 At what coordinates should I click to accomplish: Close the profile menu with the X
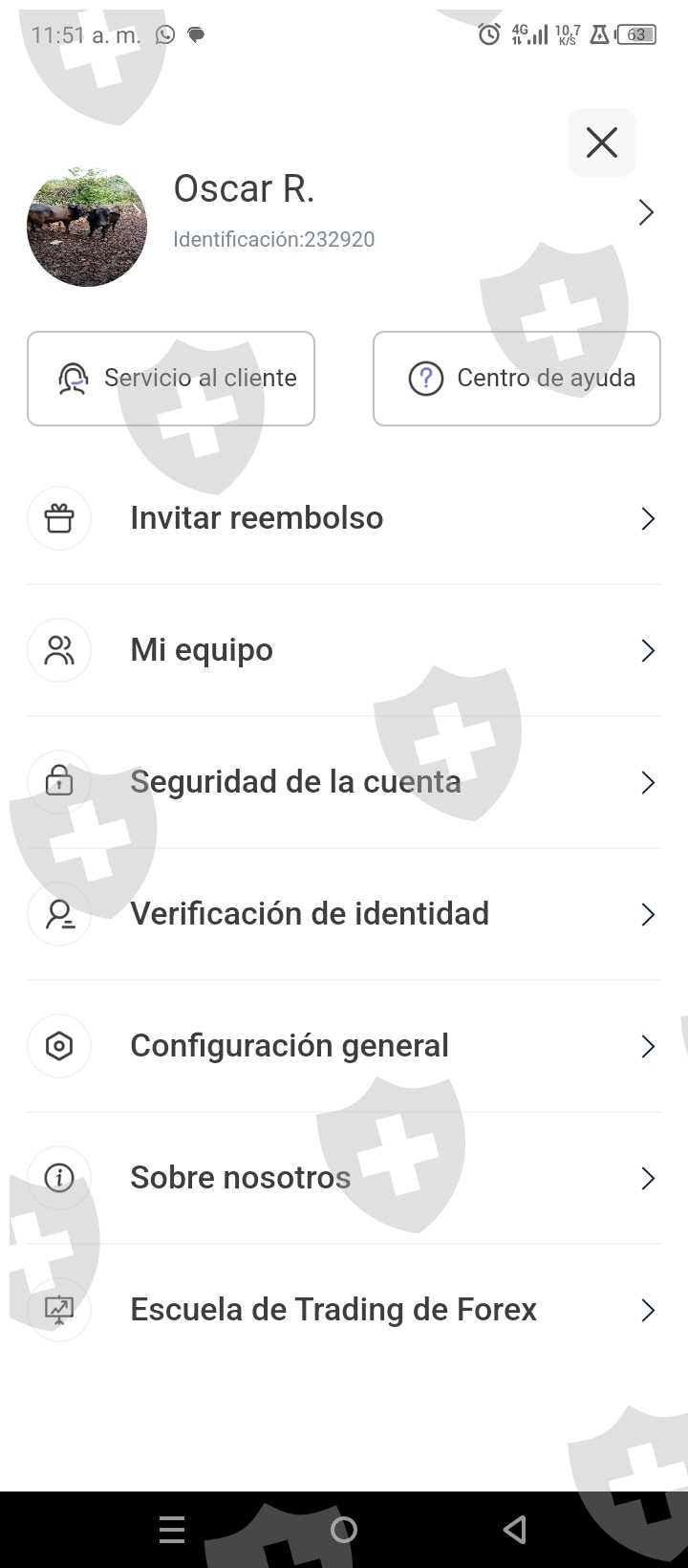pos(602,143)
